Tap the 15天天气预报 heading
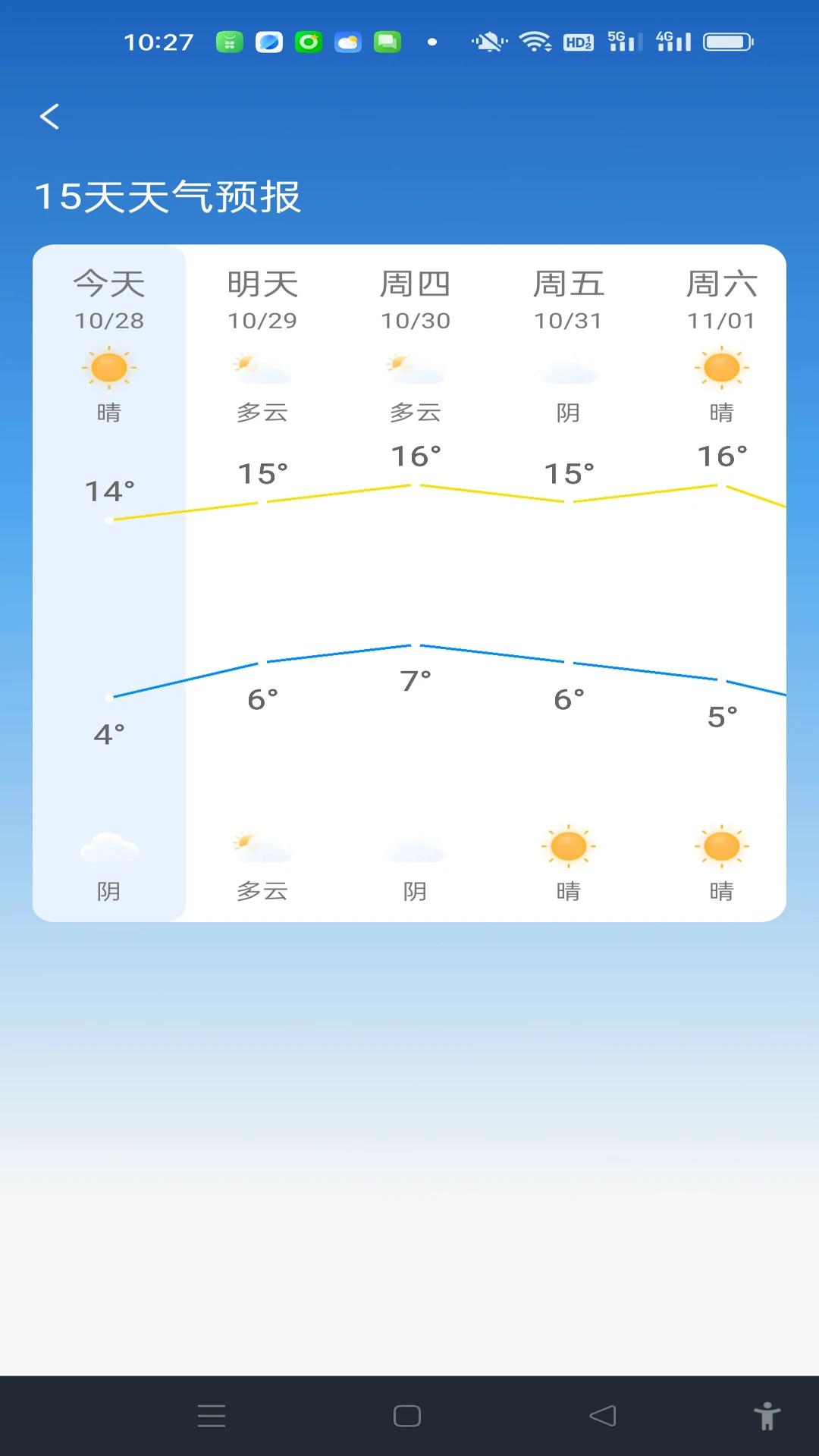The height and width of the screenshot is (1456, 819). pos(168,196)
